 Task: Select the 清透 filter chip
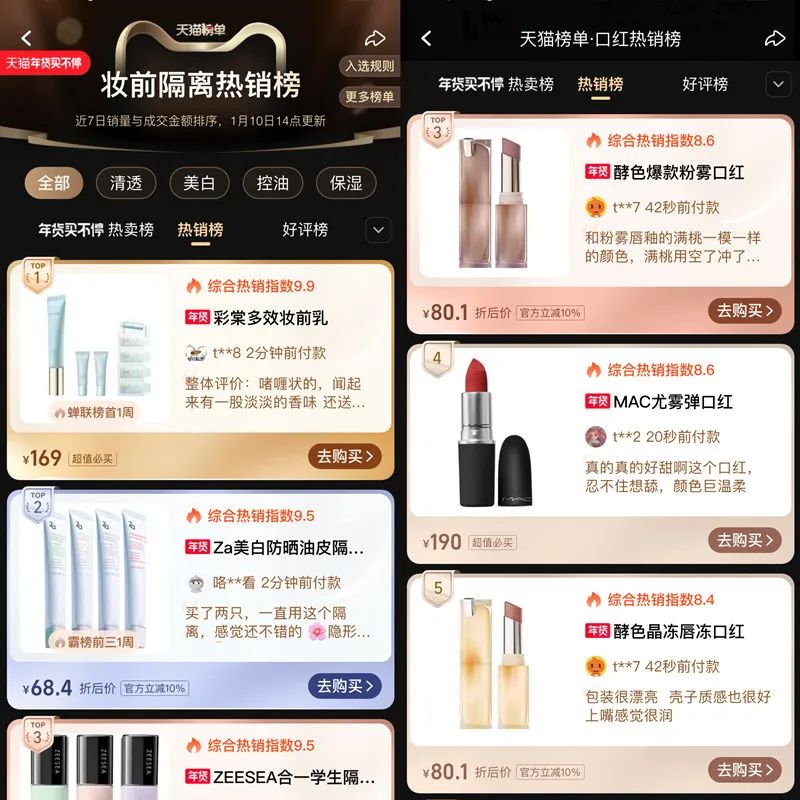(x=126, y=183)
